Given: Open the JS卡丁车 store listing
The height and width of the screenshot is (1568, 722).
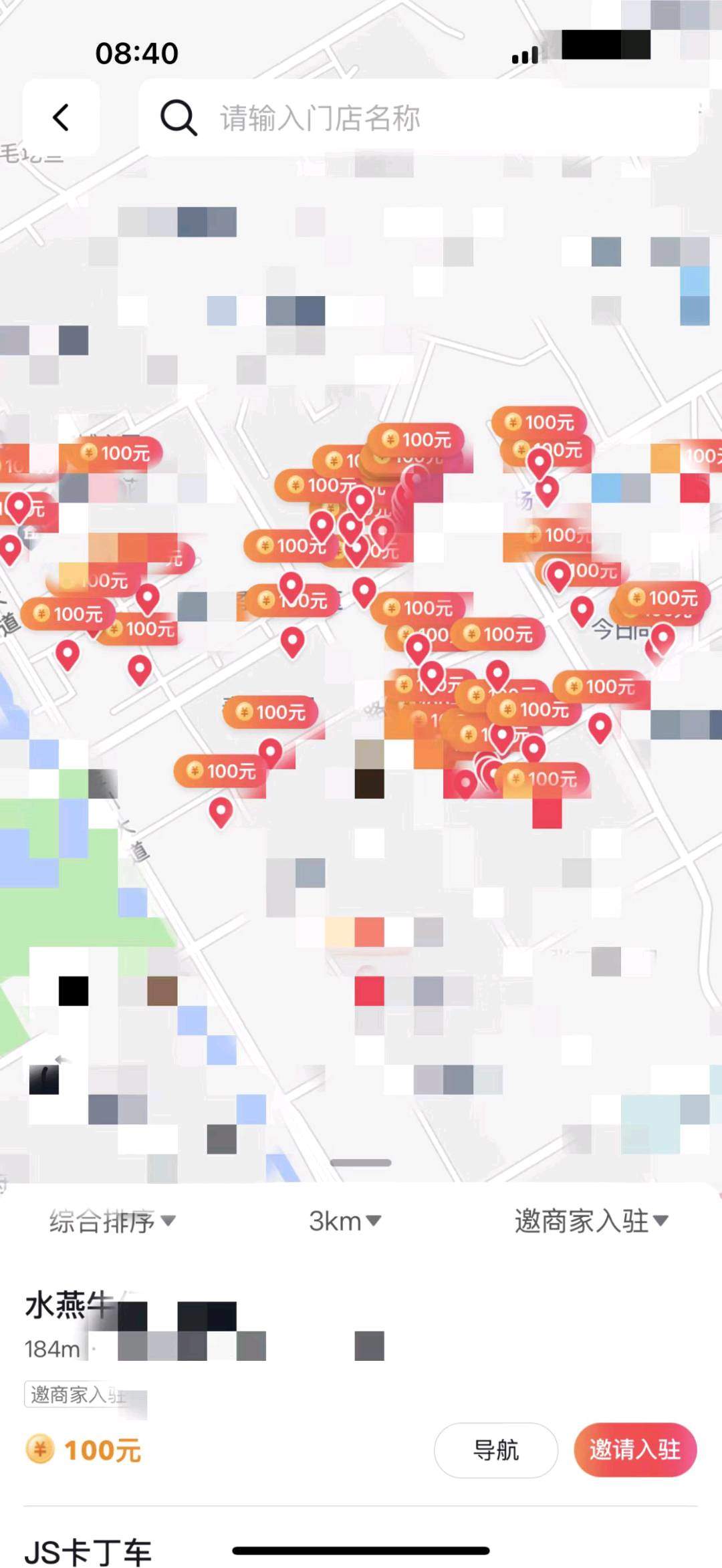Looking at the screenshot, I should pyautogui.click(x=88, y=1552).
